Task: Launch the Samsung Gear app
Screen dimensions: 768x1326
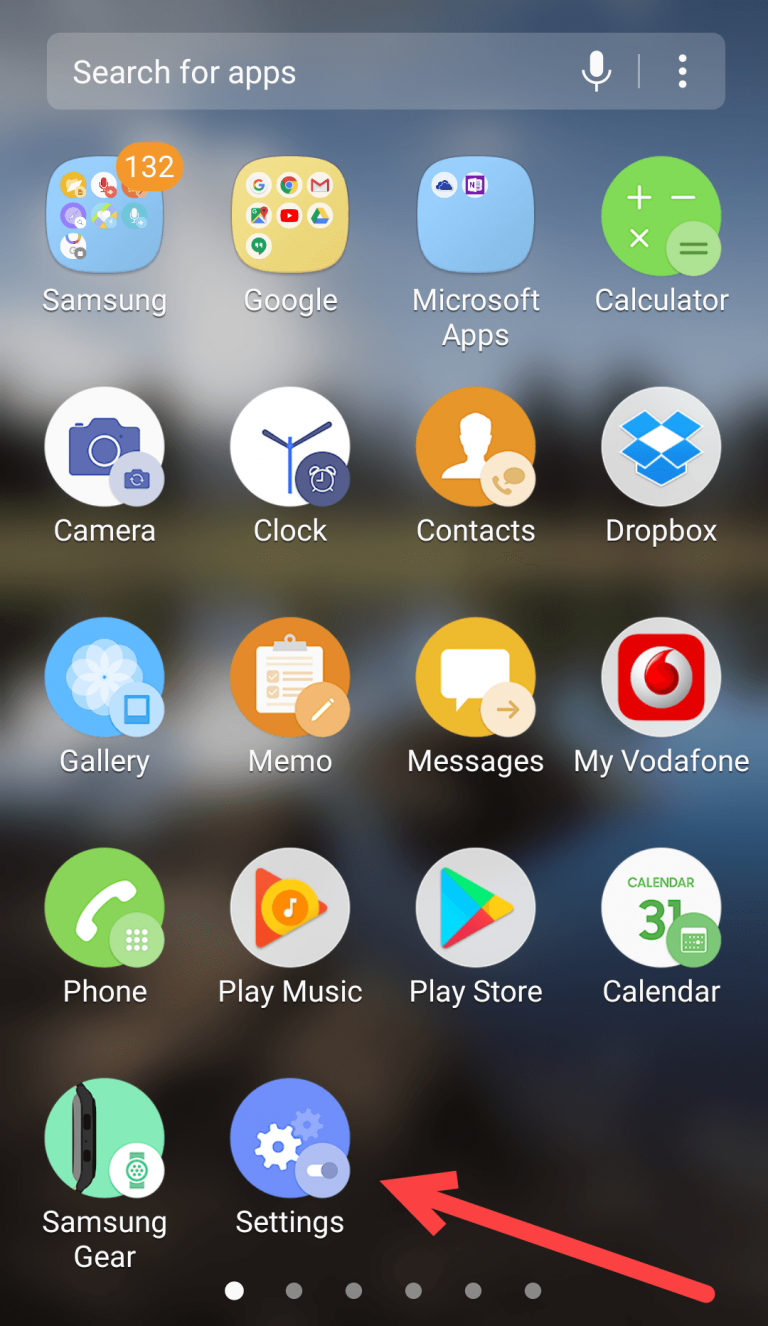Action: click(104, 1137)
